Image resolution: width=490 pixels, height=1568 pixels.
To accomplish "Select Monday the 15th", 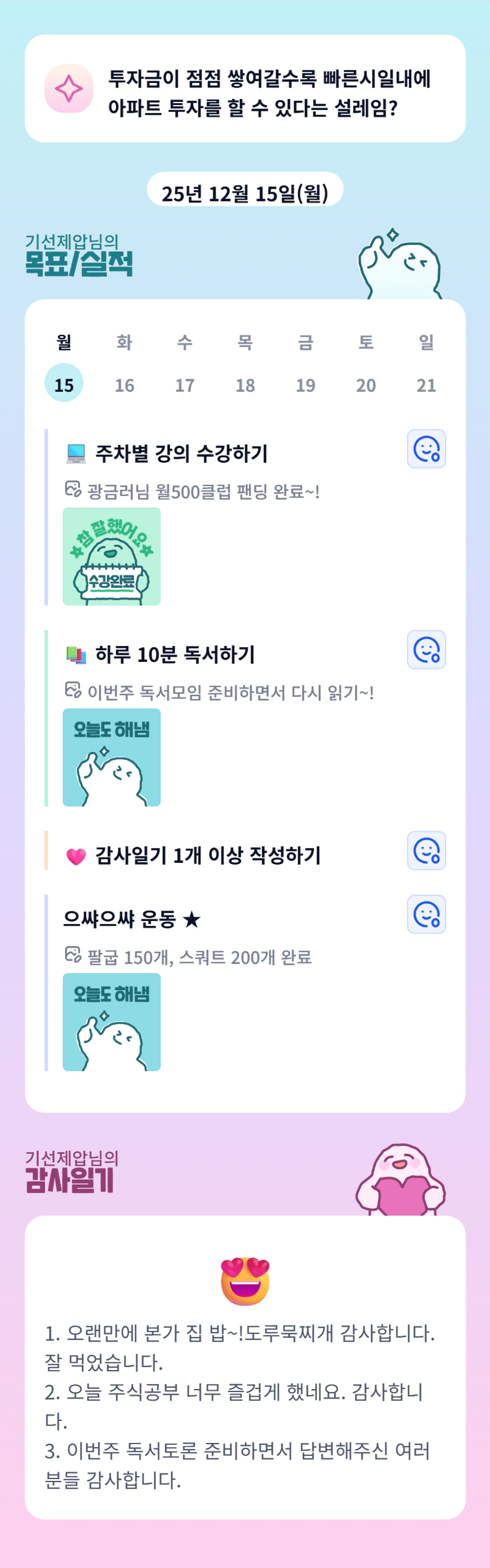I will coord(64,383).
